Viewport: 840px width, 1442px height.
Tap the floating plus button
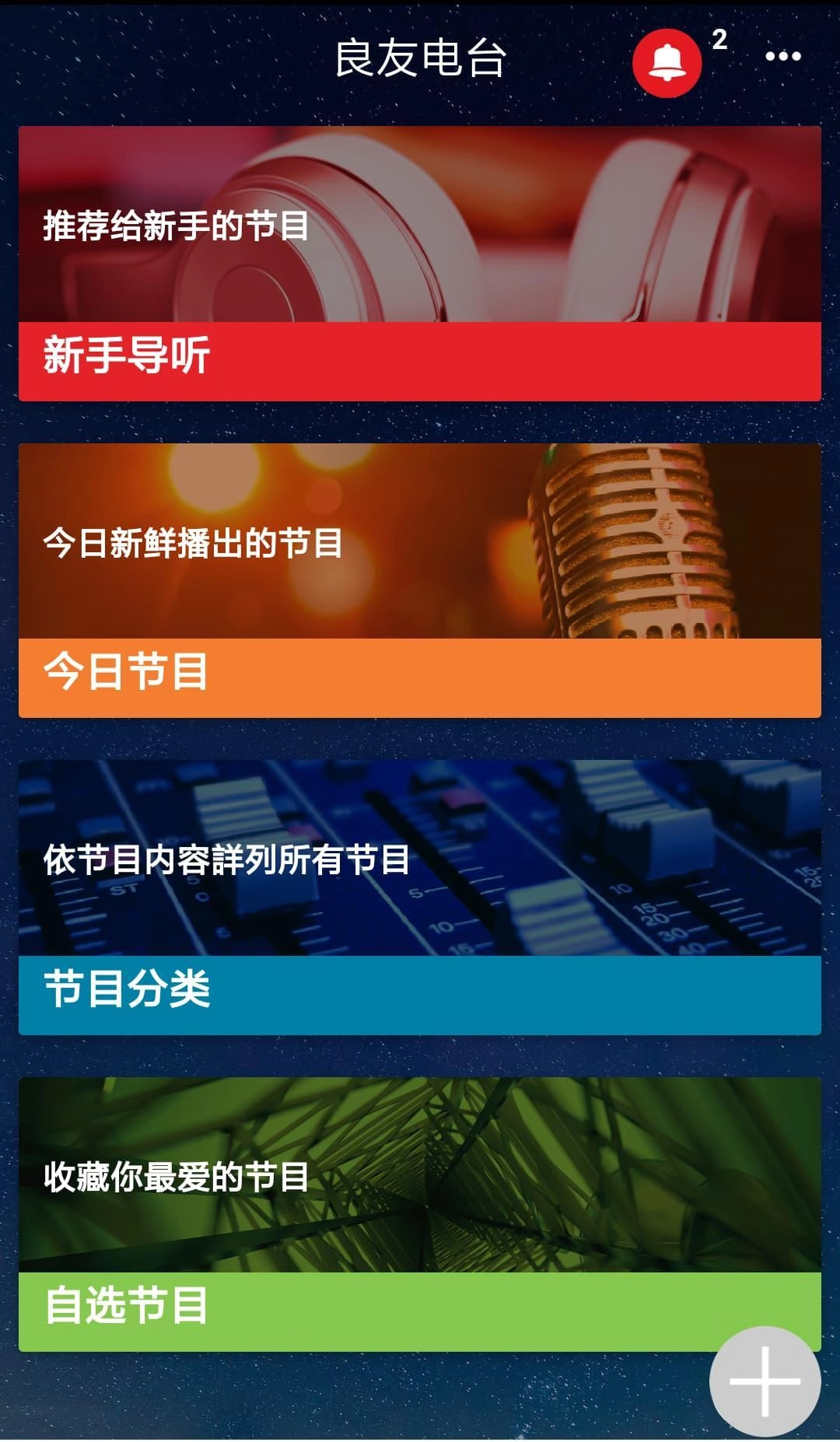coord(765,1381)
